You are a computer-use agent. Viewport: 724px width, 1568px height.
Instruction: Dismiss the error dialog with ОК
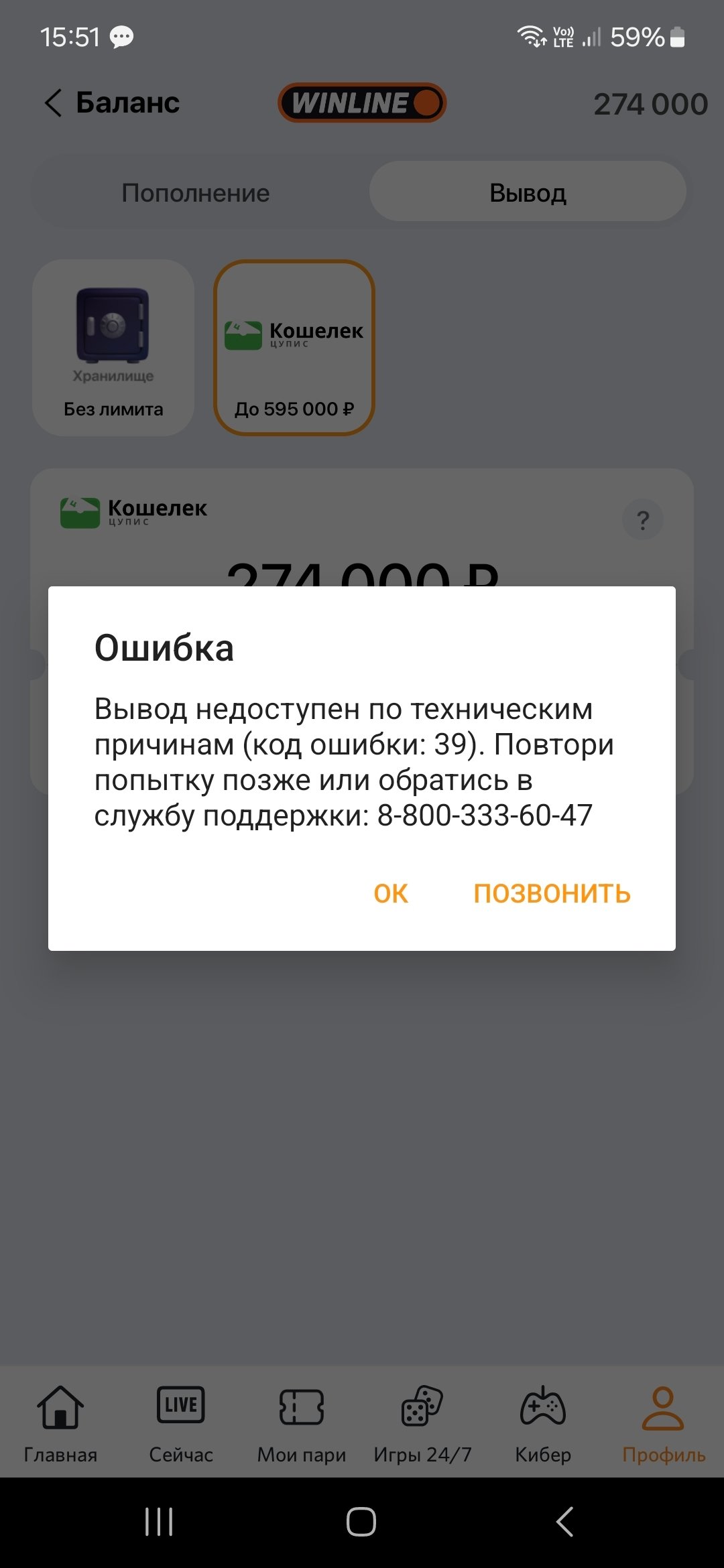390,893
